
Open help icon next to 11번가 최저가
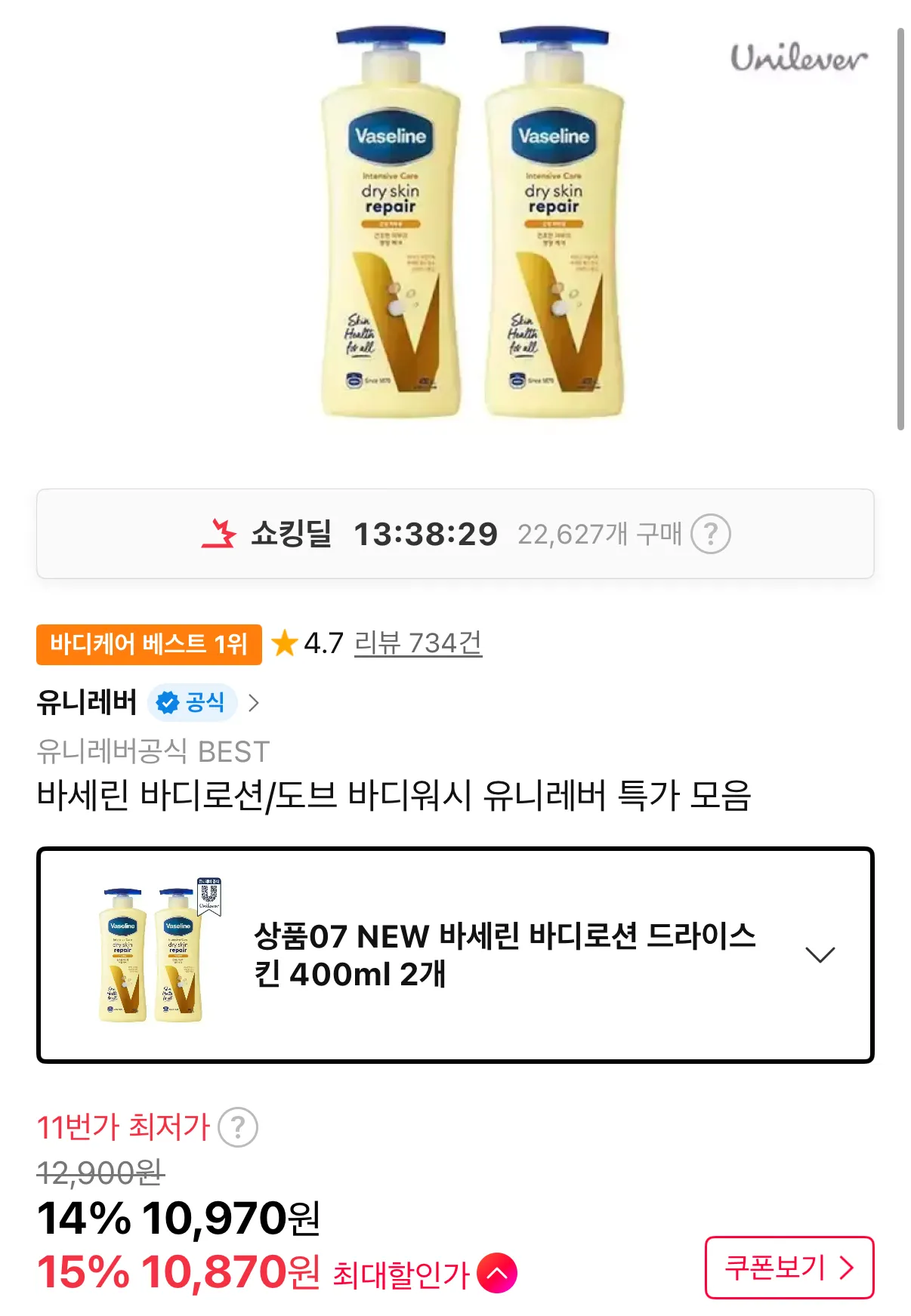238,1127
